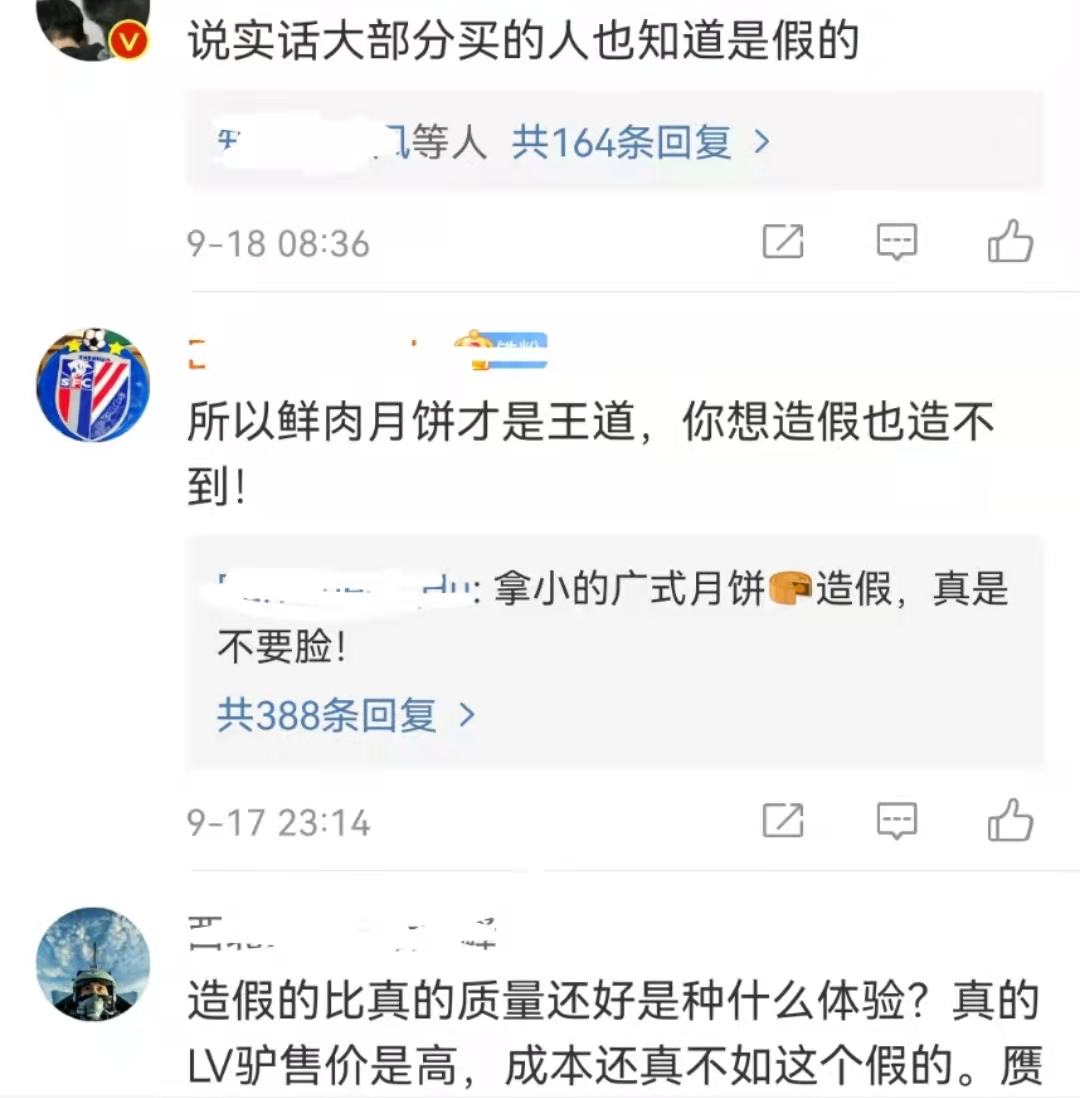Open the 共388条回复 reply thread
The image size is (1080, 1098).
pyautogui.click(x=346, y=716)
